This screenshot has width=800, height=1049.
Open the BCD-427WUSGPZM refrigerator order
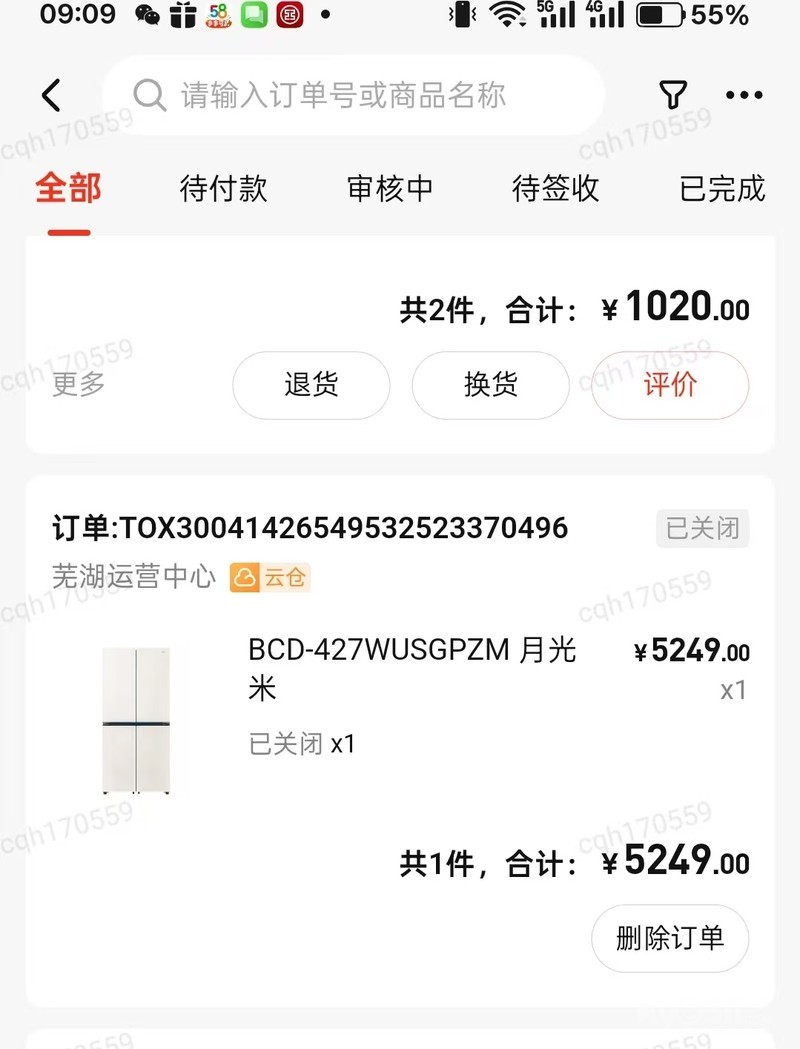(x=410, y=670)
